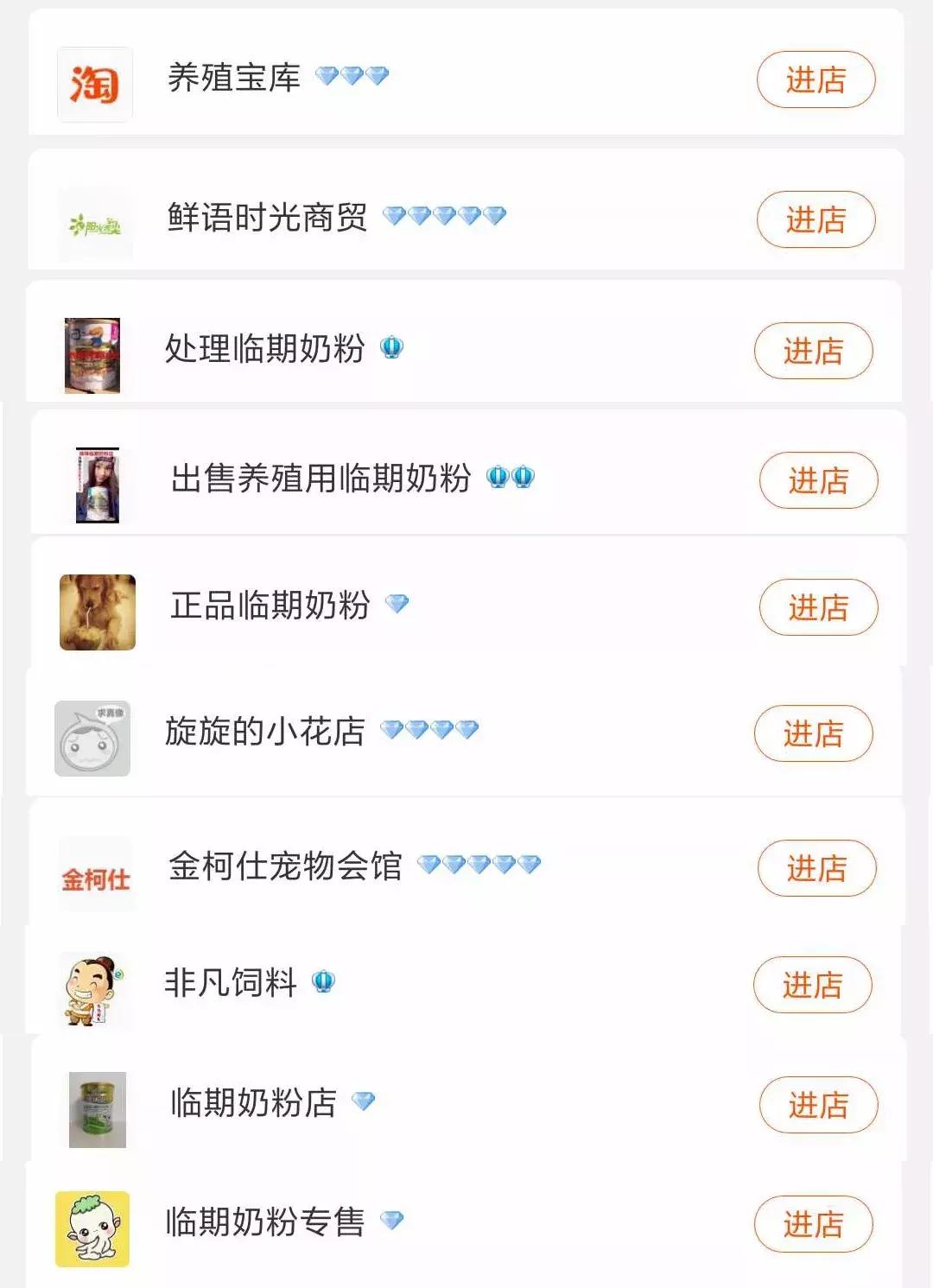This screenshot has height=1288, width=933.
Task: Click the 非凡饲料 cartoon mascot avatar
Action: pos(95,983)
